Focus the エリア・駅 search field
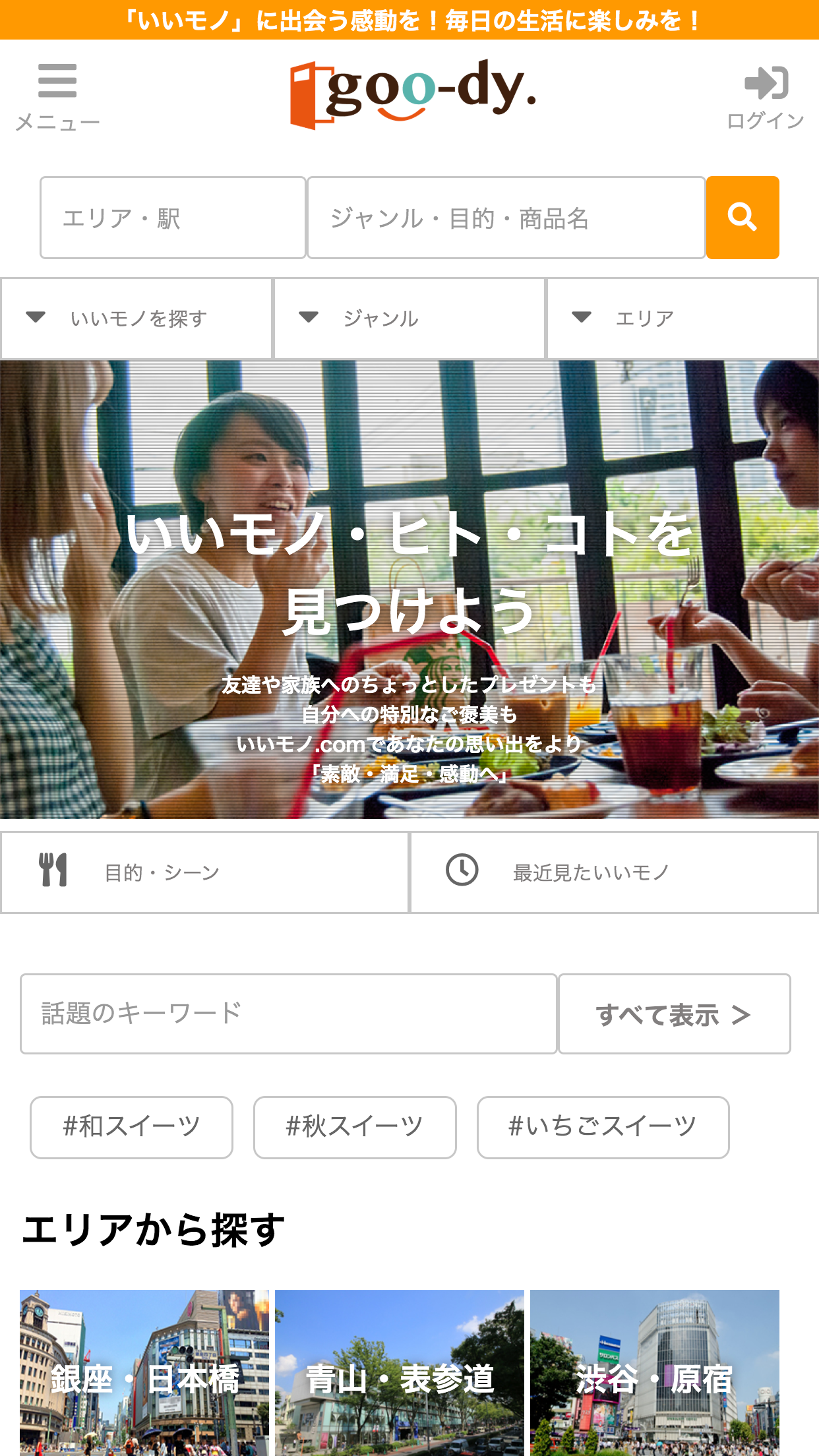The height and width of the screenshot is (1456, 819). point(173,218)
